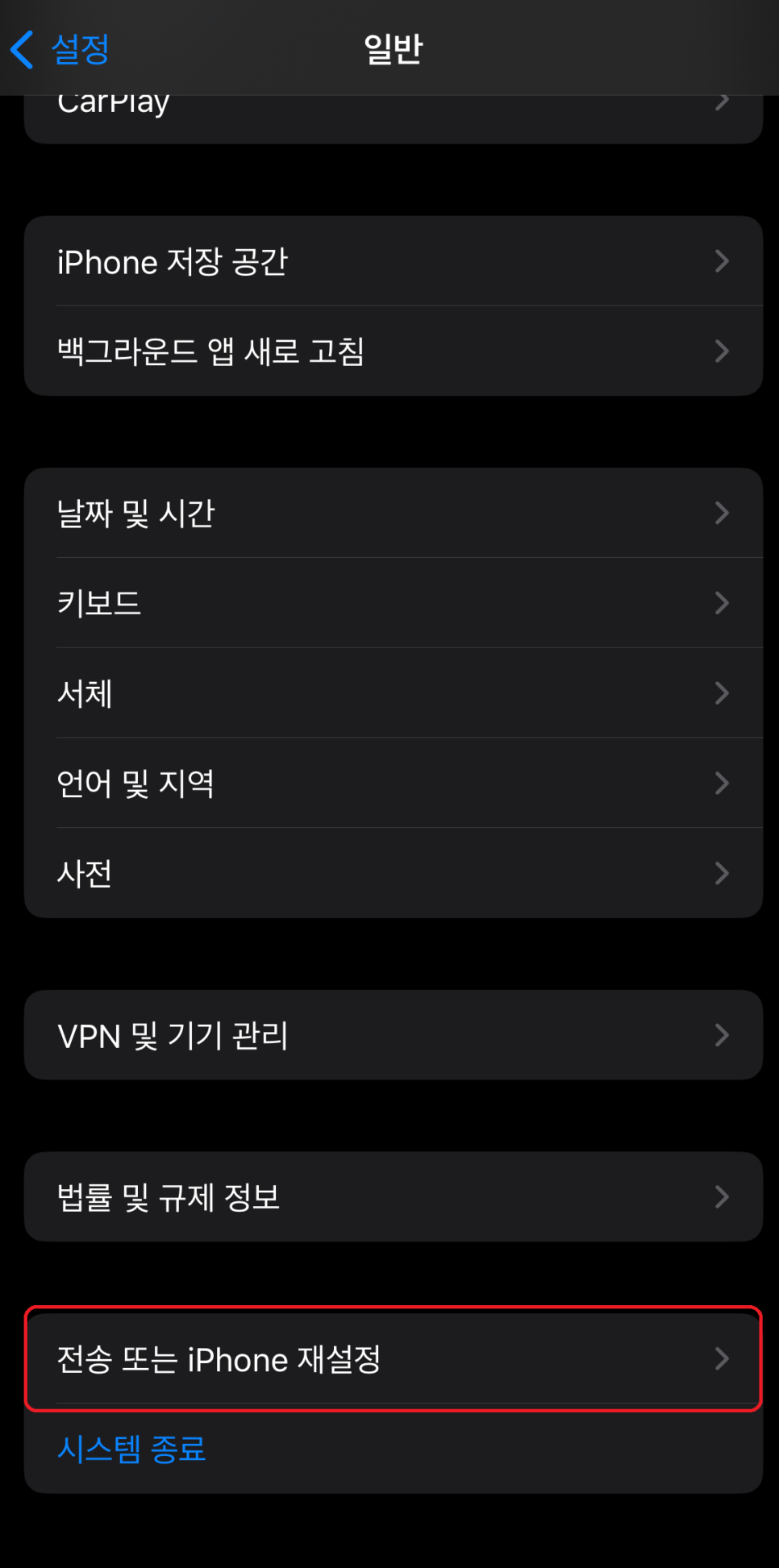Open iPhone 저장 공간
Image resolution: width=779 pixels, height=1568 pixels.
pos(394,260)
